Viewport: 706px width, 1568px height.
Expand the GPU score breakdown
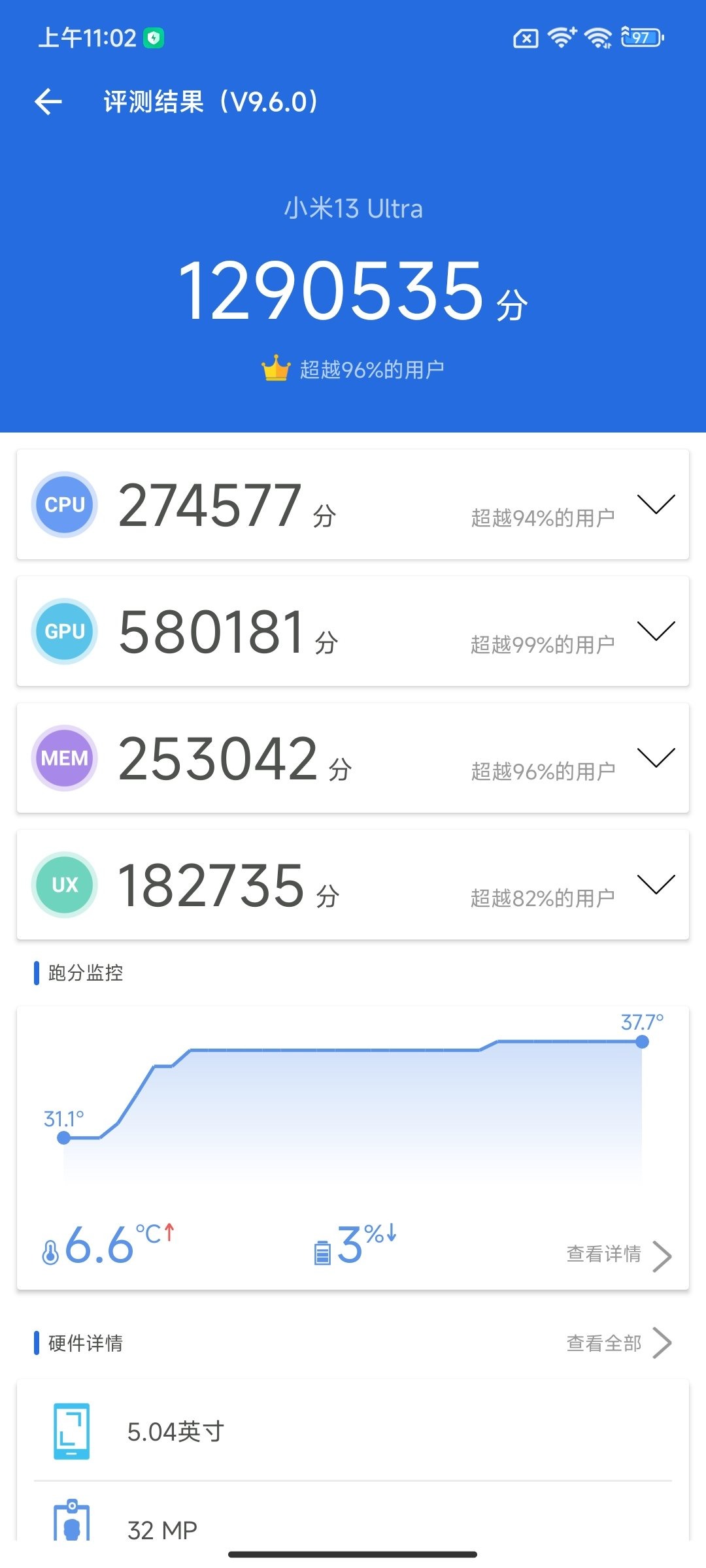(x=656, y=631)
